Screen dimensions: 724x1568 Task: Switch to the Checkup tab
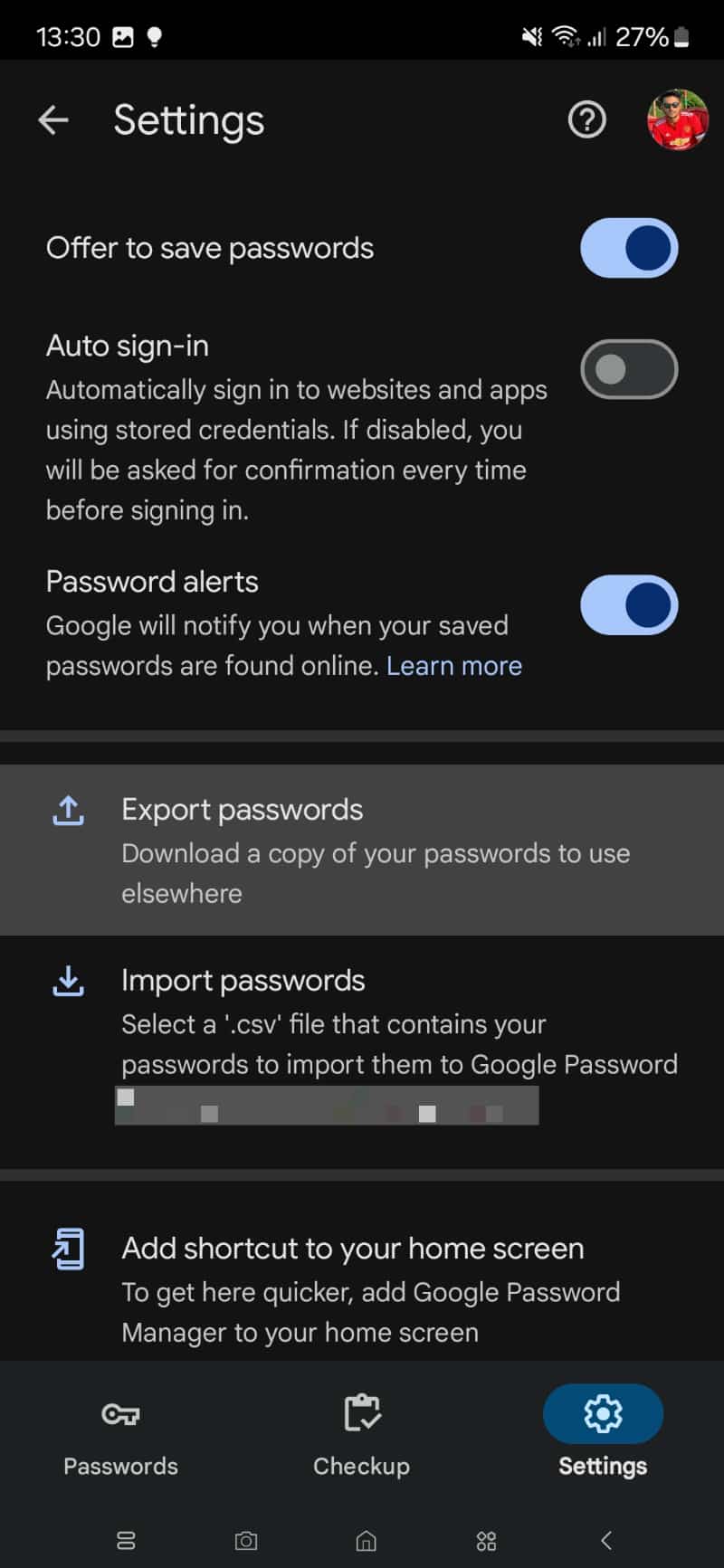361,1435
